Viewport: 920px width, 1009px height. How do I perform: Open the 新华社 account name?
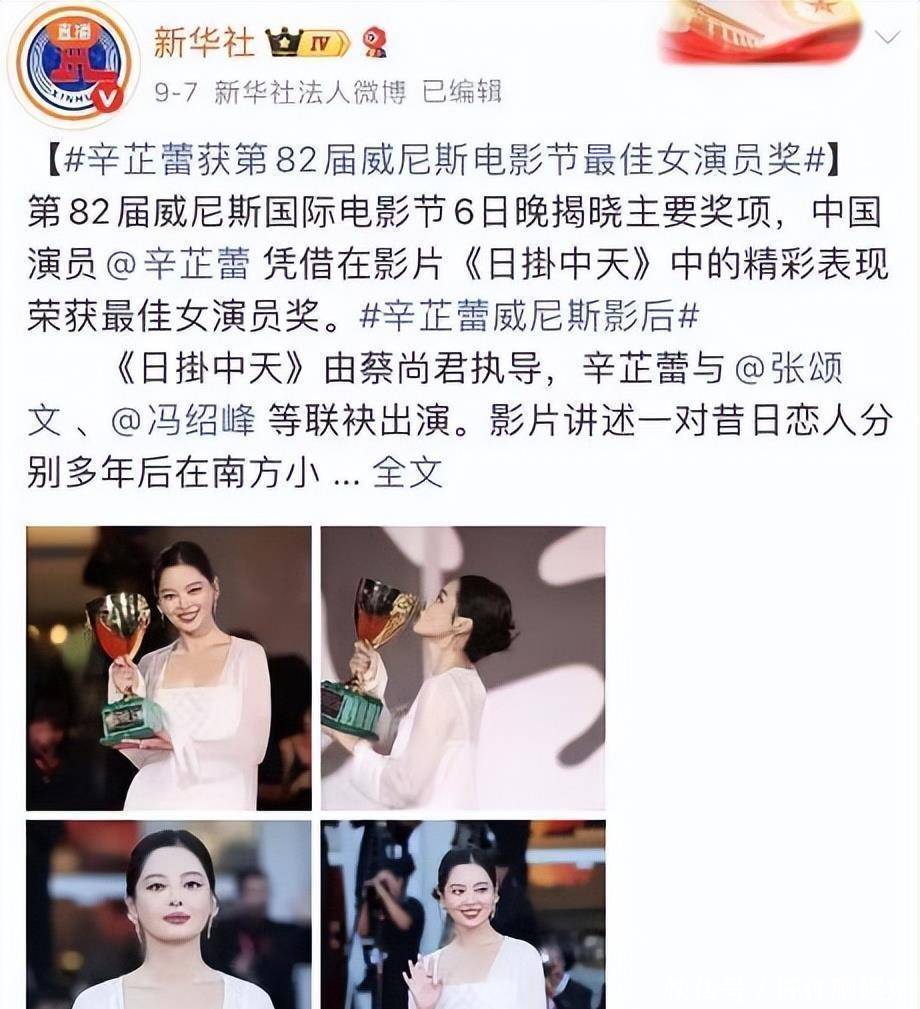203,42
